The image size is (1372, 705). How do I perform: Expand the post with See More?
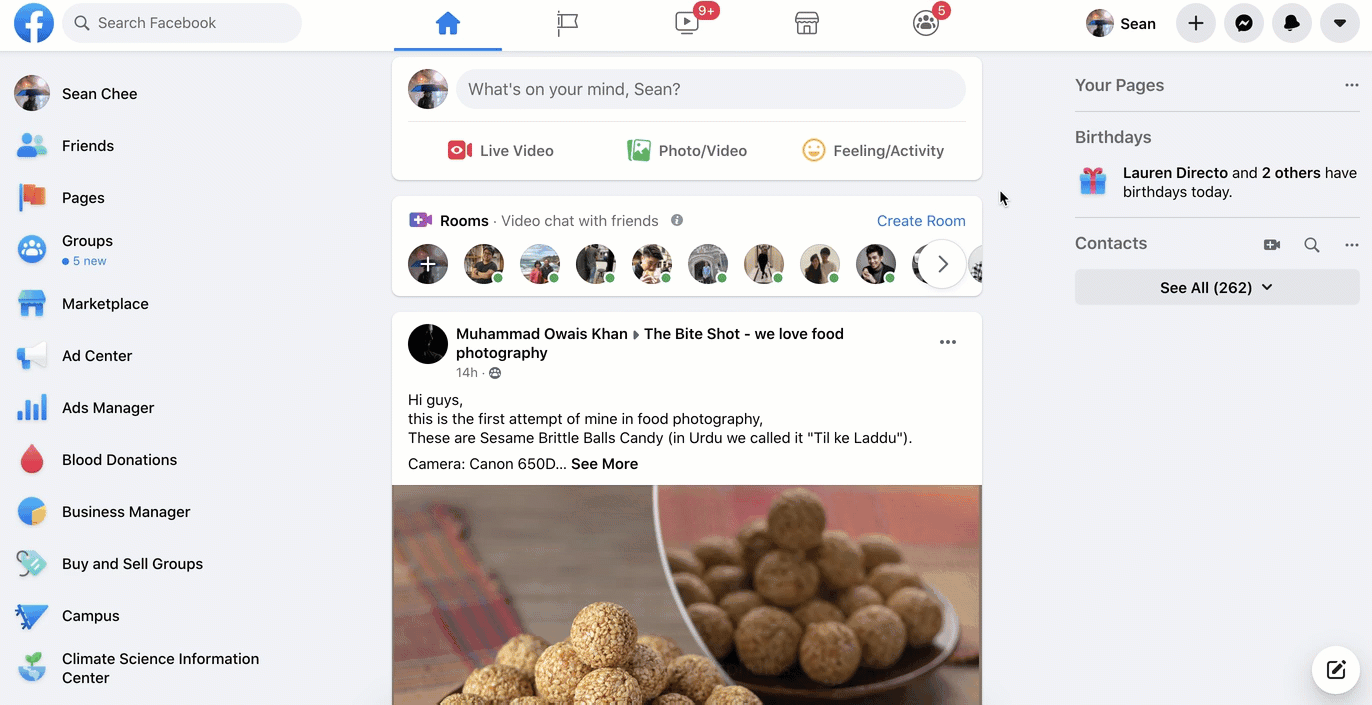pos(604,464)
